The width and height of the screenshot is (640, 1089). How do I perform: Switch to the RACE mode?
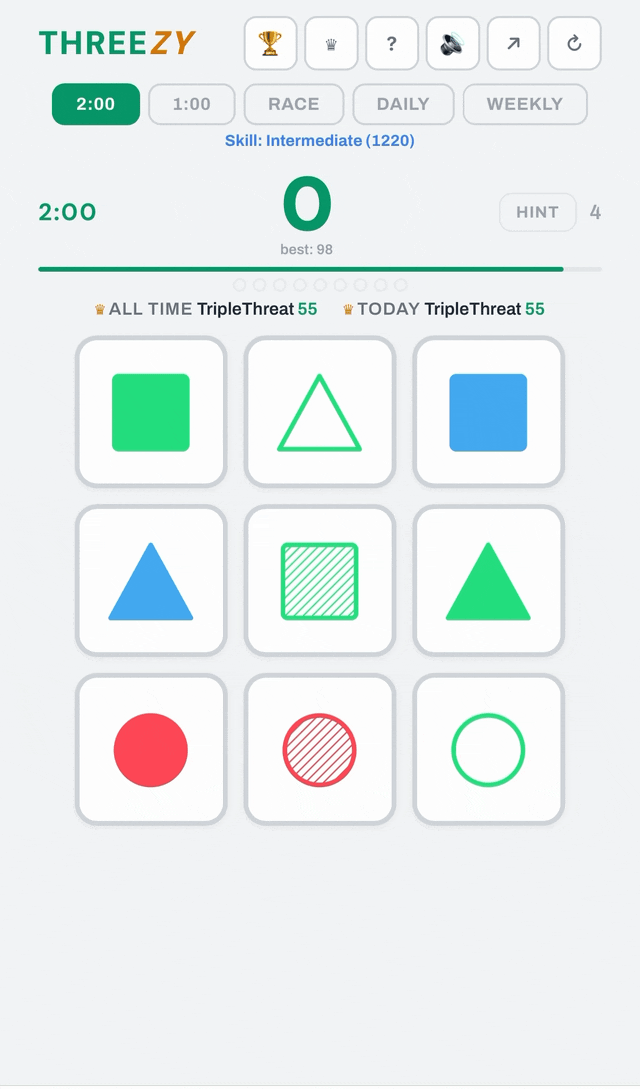tap(294, 104)
